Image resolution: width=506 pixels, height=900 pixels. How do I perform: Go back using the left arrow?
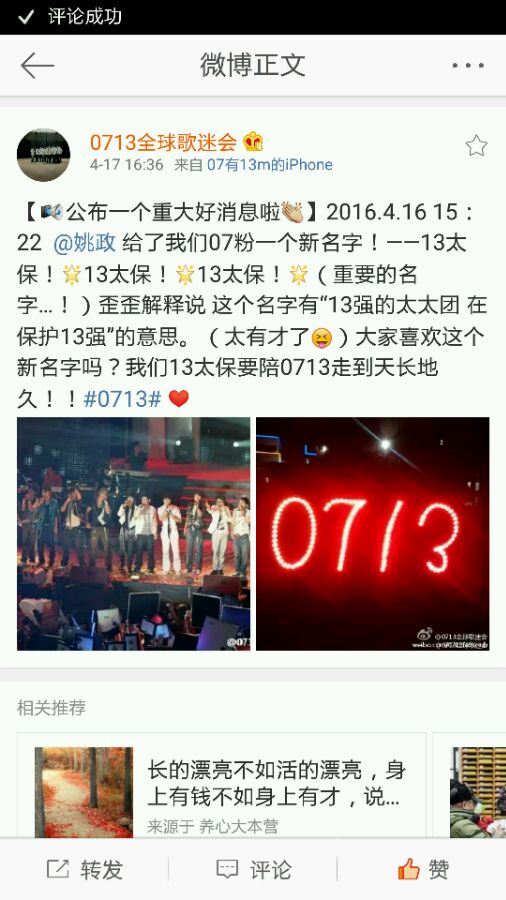37,66
